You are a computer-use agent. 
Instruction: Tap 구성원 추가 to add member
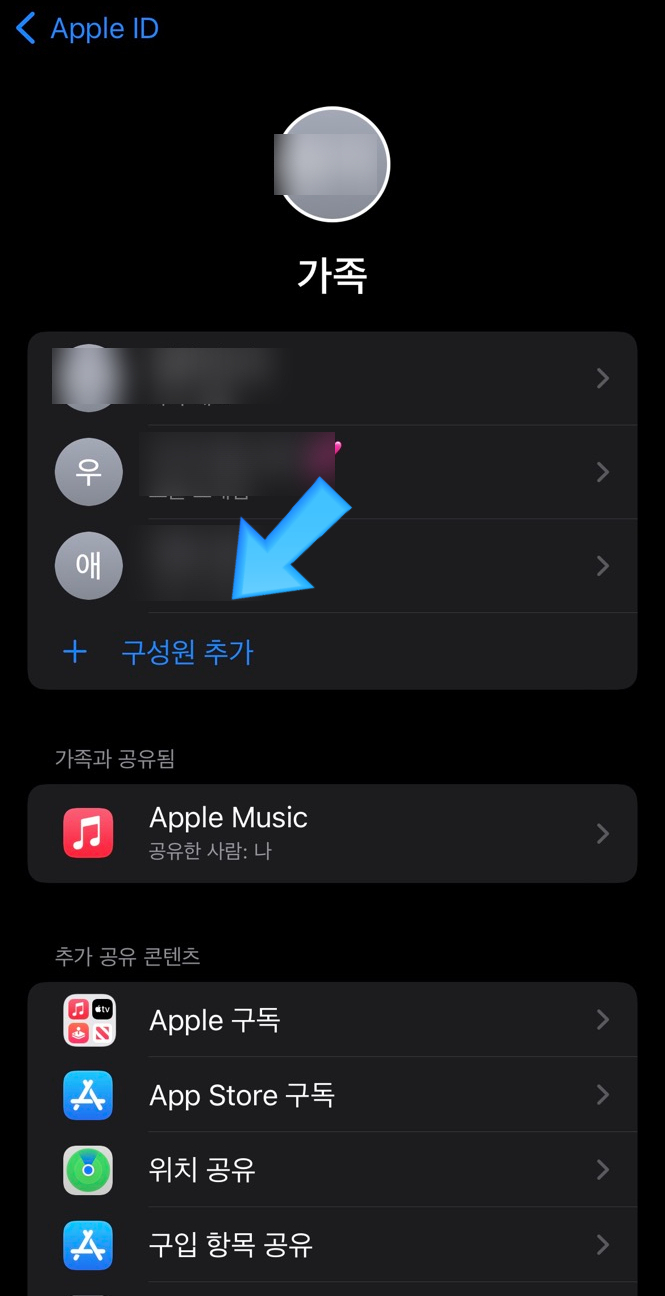pyautogui.click(x=187, y=653)
